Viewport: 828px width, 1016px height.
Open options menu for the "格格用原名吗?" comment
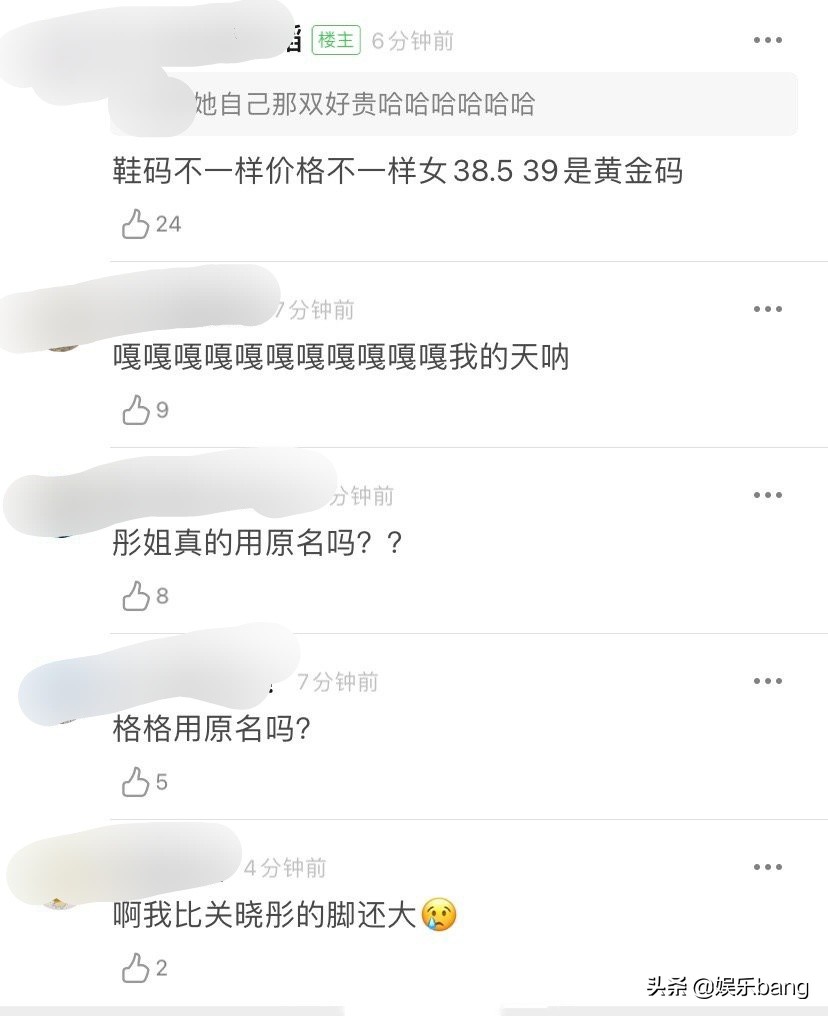(767, 680)
